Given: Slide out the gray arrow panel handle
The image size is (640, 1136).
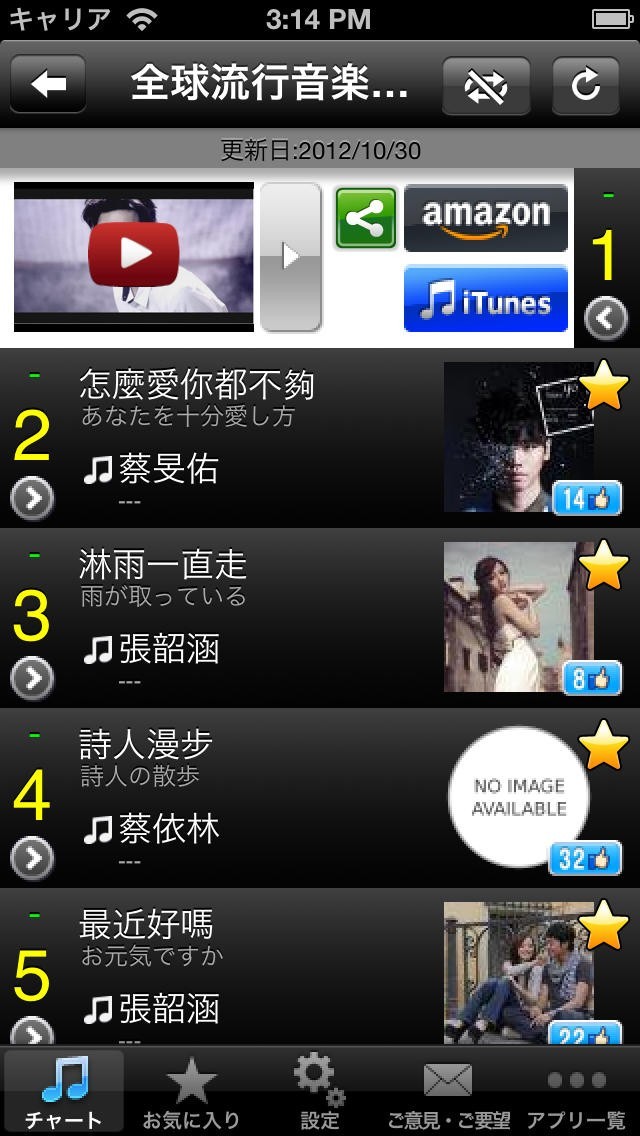Looking at the screenshot, I should (290, 257).
